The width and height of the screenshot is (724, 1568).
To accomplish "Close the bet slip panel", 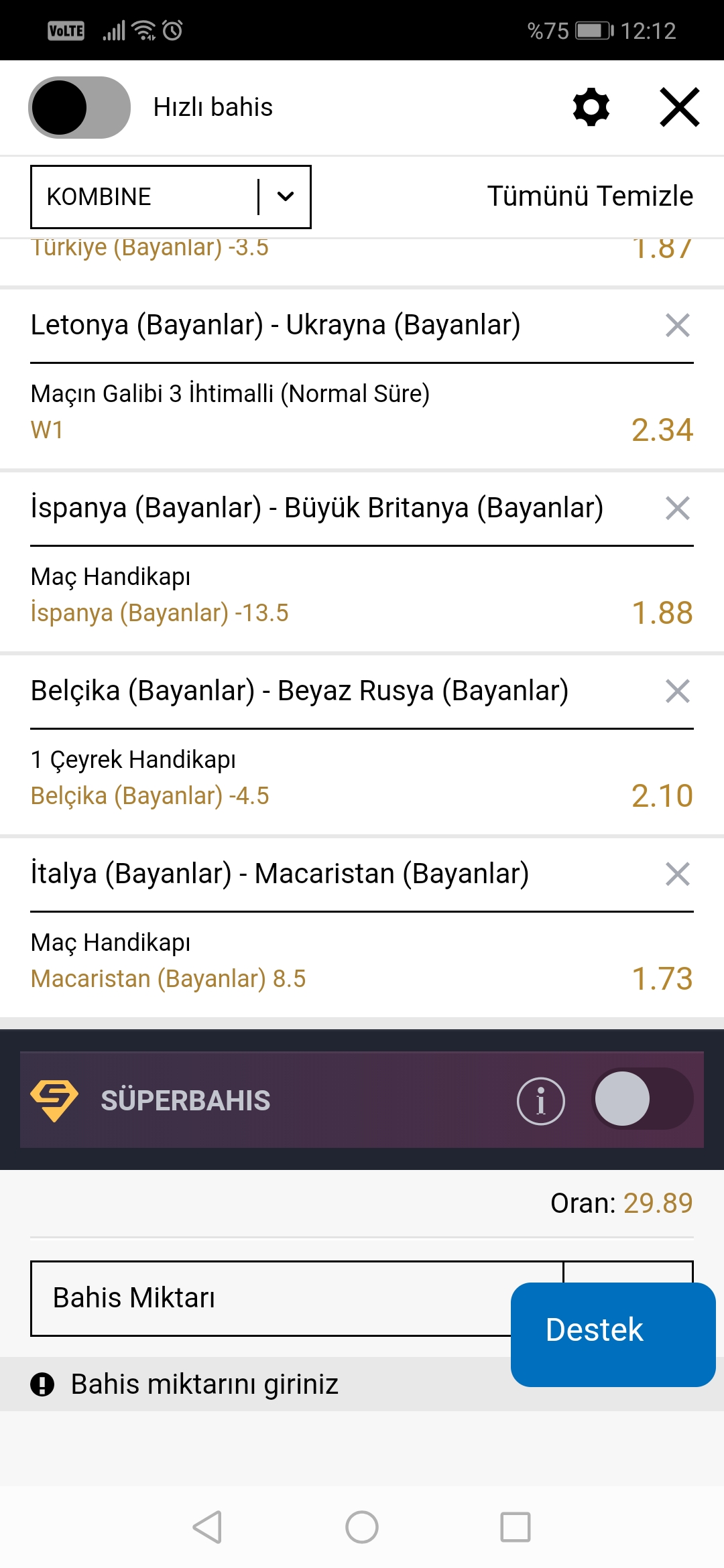I will [x=680, y=107].
